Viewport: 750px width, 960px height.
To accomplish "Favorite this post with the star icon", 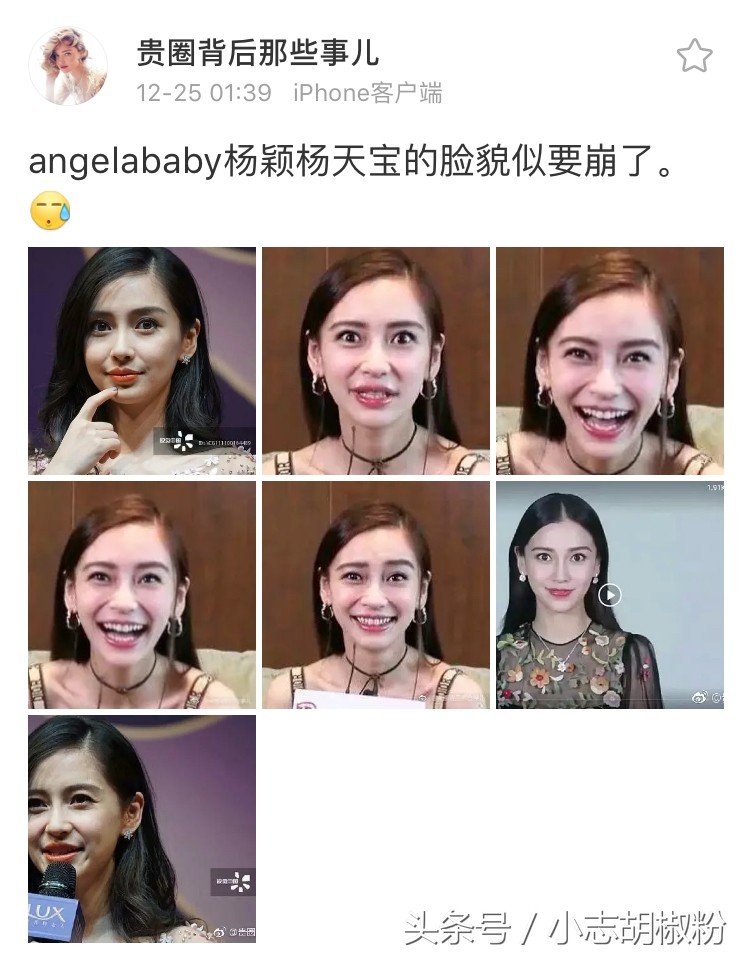I will pyautogui.click(x=694, y=56).
